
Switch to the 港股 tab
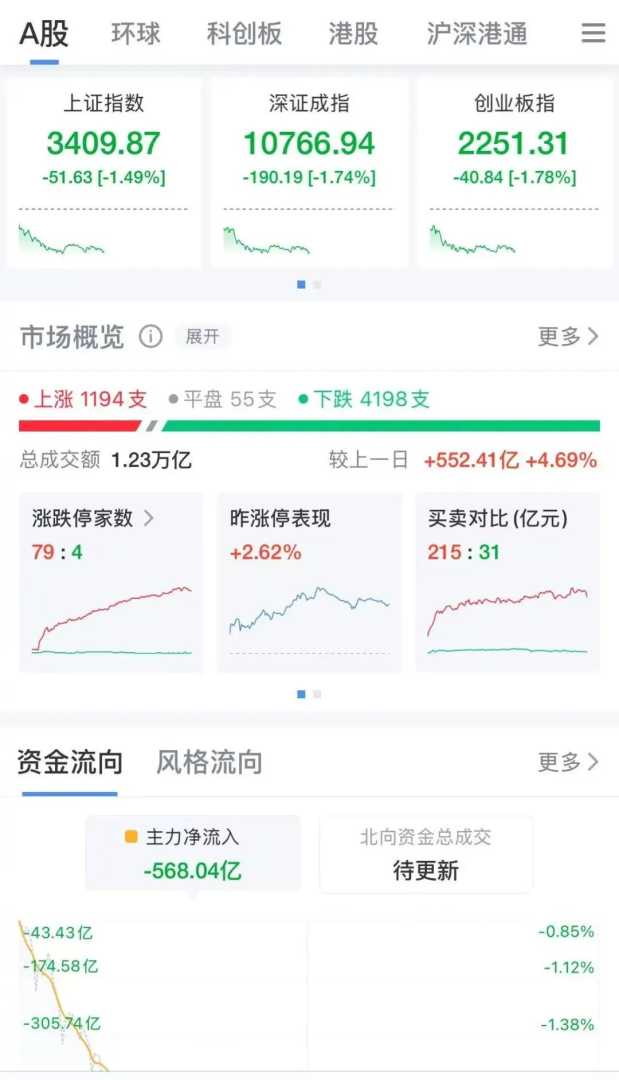point(353,34)
